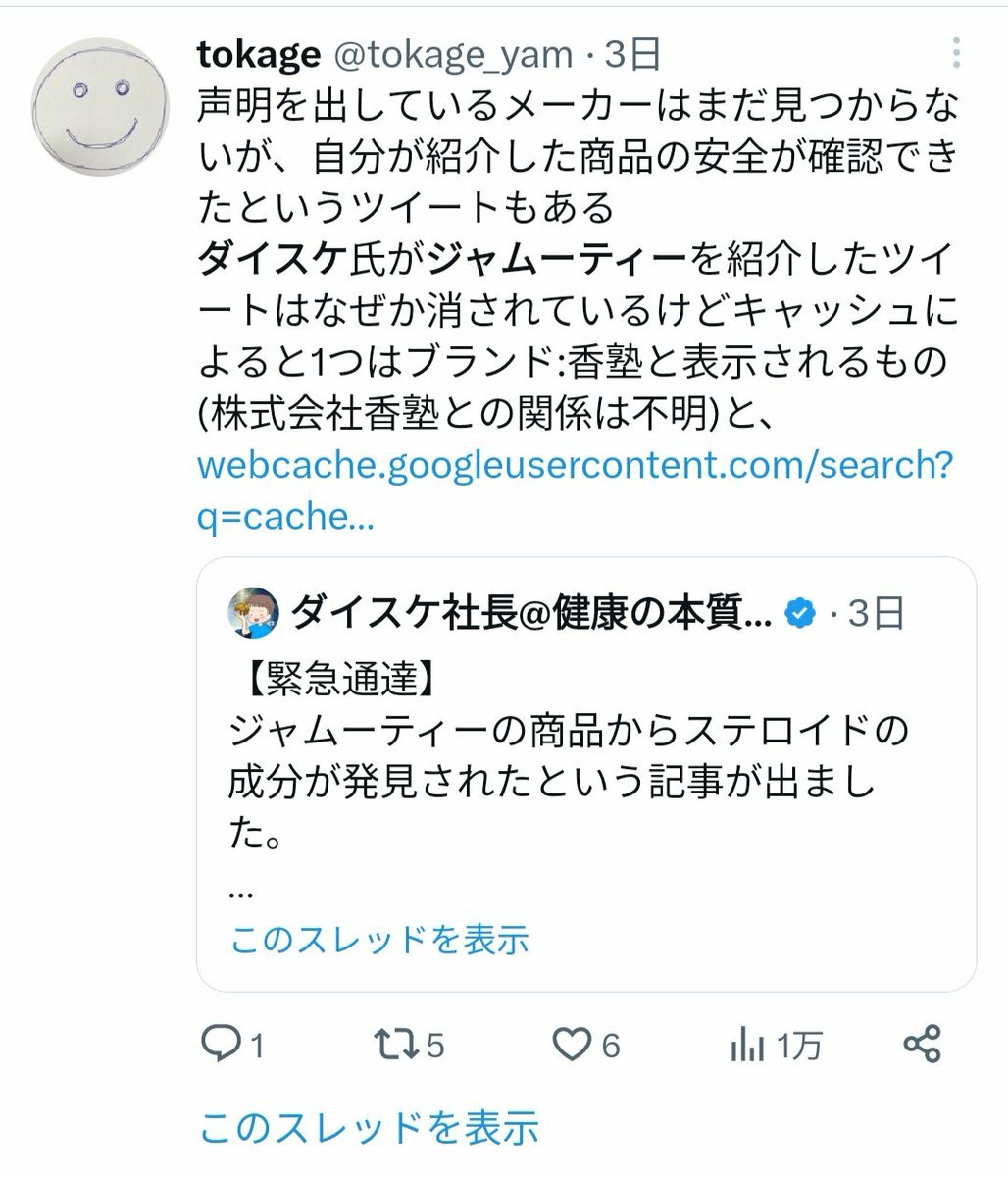Like tokage's tweet

tap(572, 1045)
